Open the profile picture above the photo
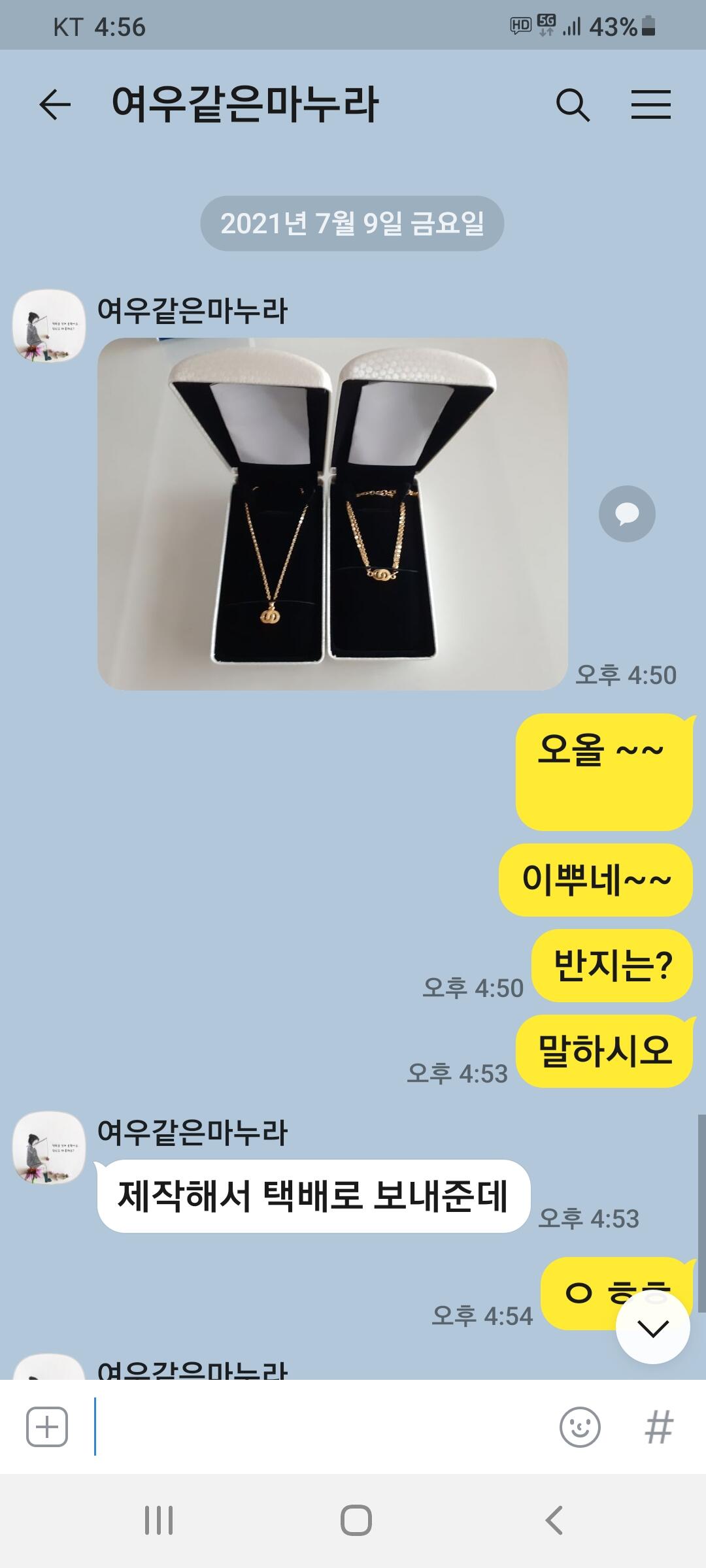The height and width of the screenshot is (1568, 706). (50, 325)
